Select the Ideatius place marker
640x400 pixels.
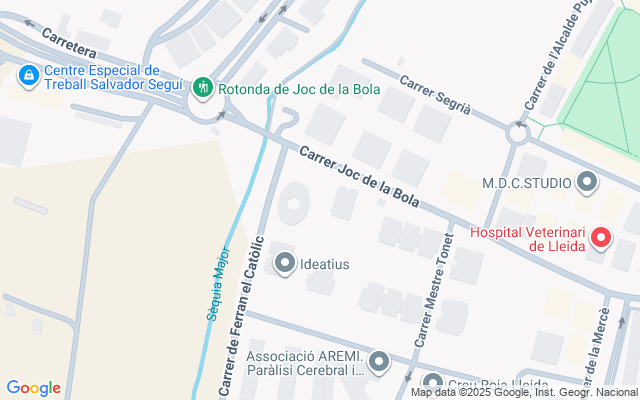(x=285, y=264)
